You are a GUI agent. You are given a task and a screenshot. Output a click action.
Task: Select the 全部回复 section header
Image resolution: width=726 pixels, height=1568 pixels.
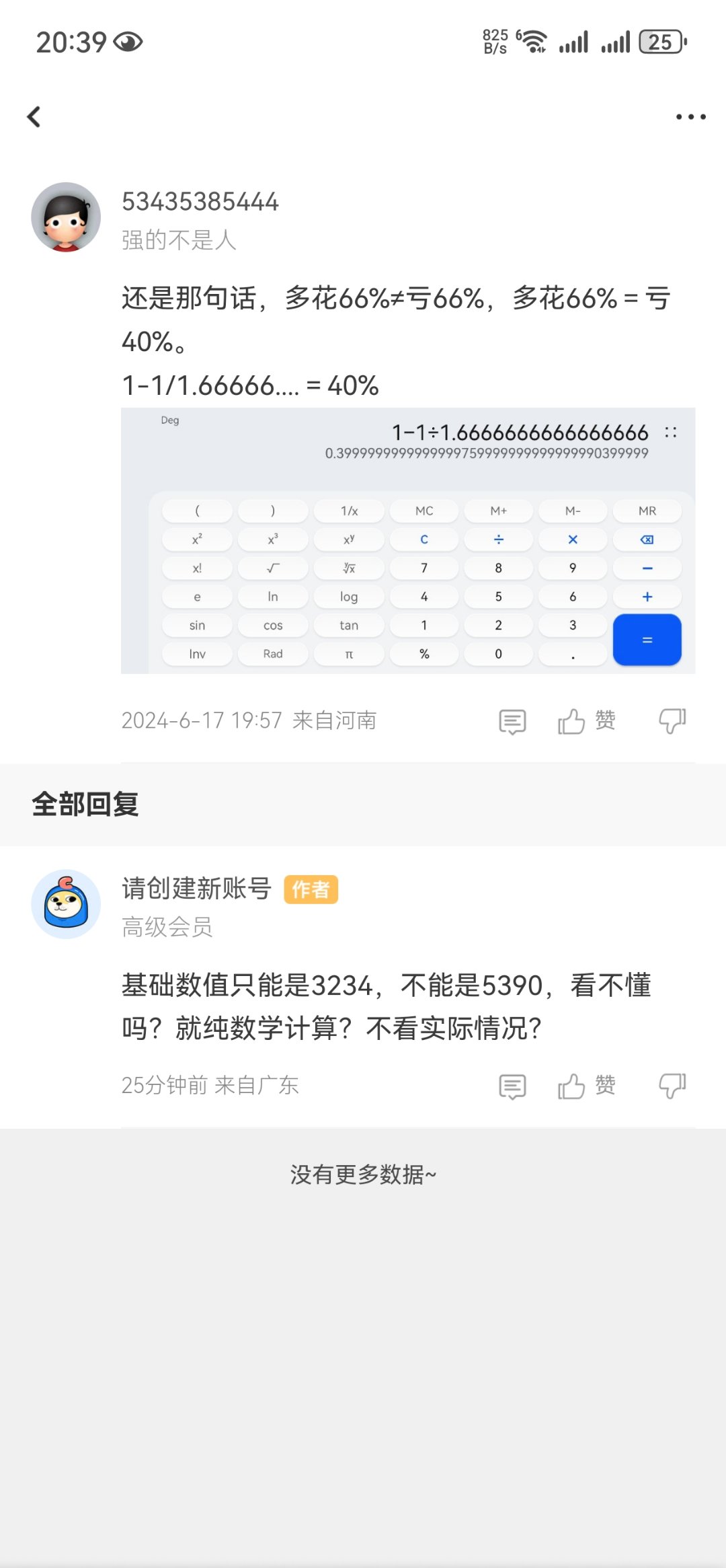point(86,803)
